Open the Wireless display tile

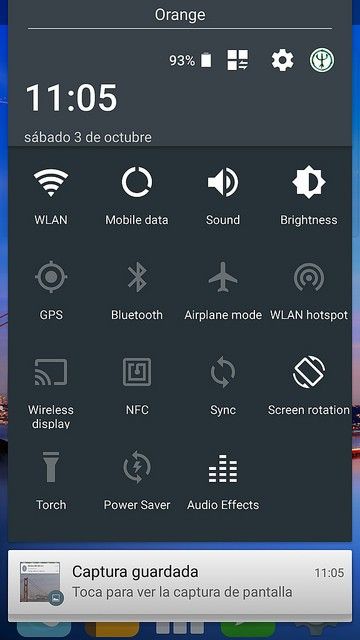point(51,391)
